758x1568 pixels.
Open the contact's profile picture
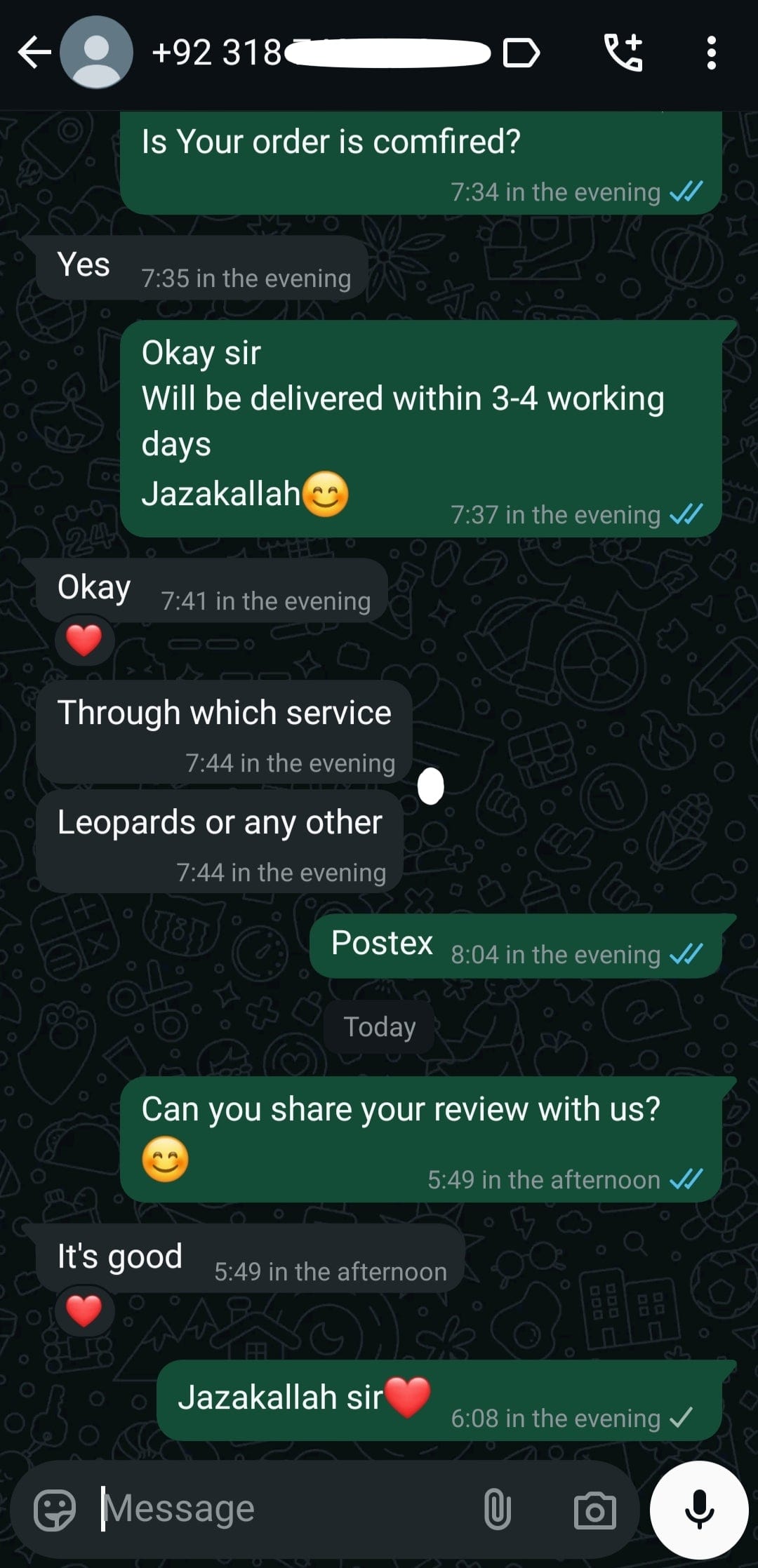(96, 53)
